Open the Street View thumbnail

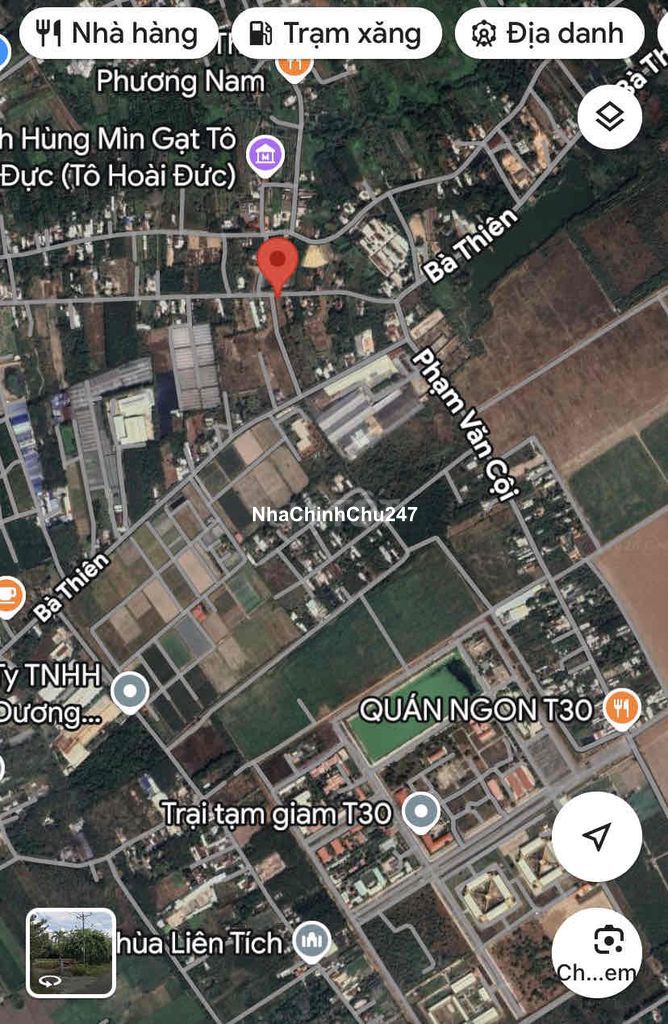point(71,952)
